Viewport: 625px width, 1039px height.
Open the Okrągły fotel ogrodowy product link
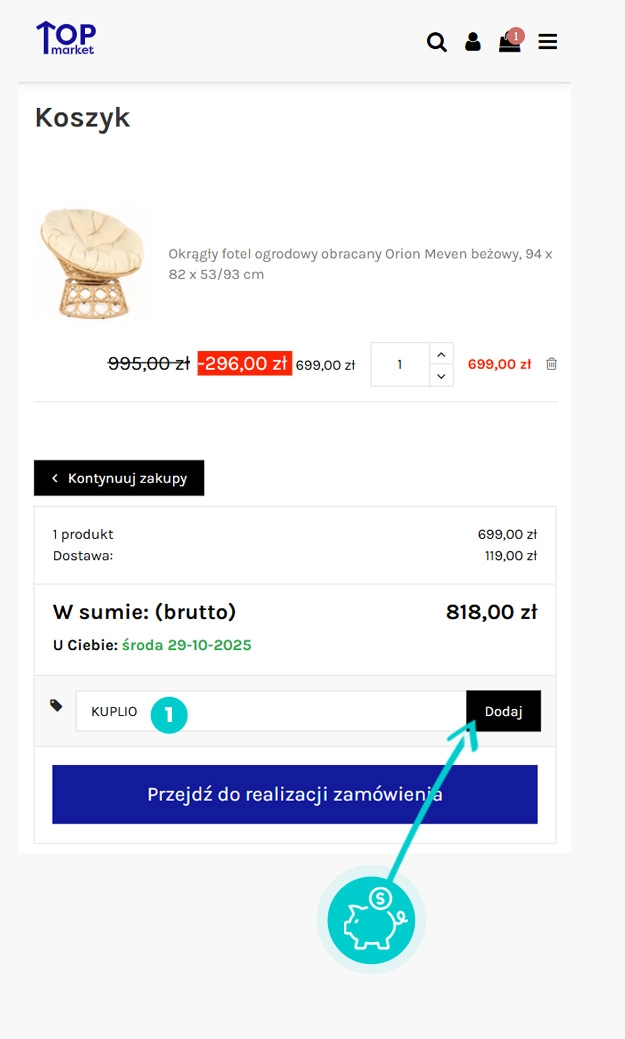360,264
